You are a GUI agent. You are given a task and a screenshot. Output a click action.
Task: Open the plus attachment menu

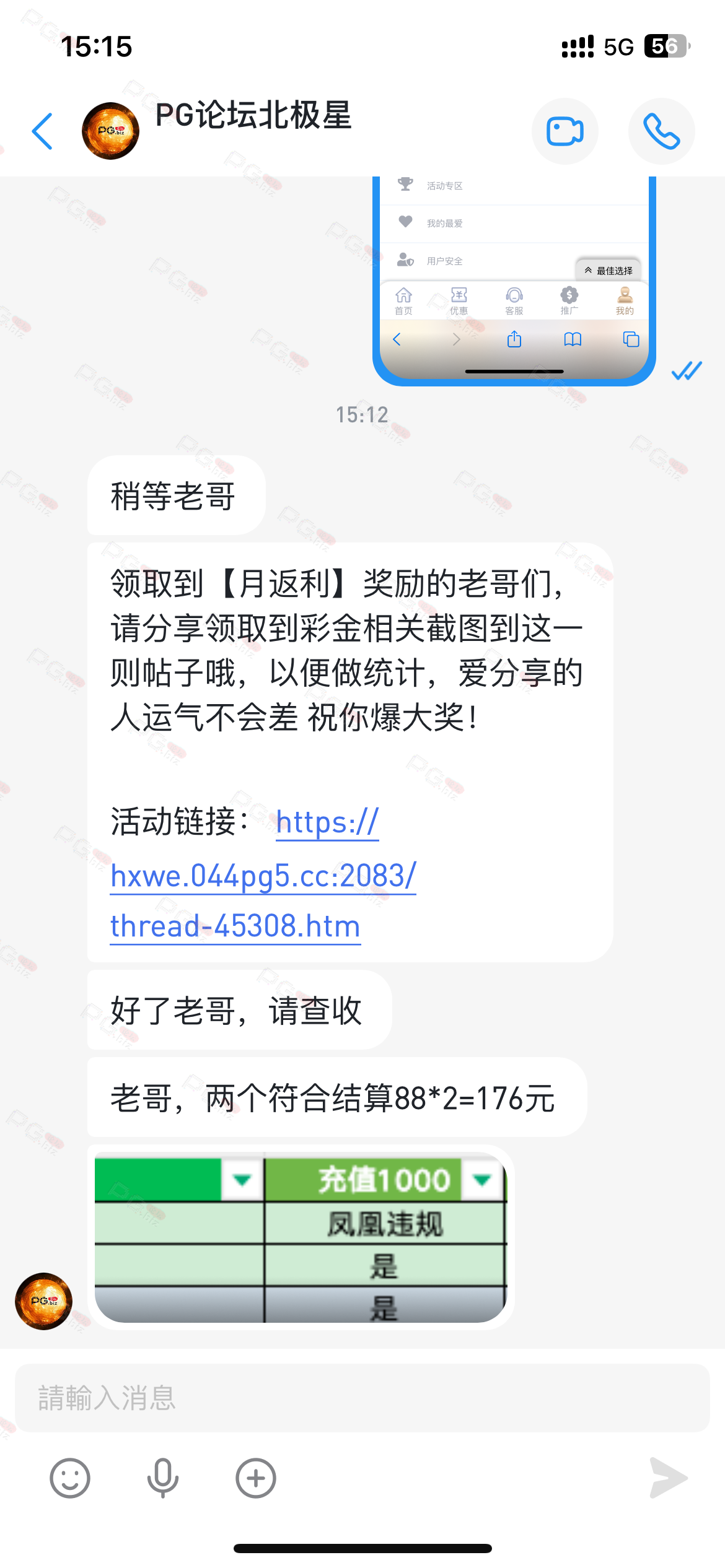(x=255, y=1478)
